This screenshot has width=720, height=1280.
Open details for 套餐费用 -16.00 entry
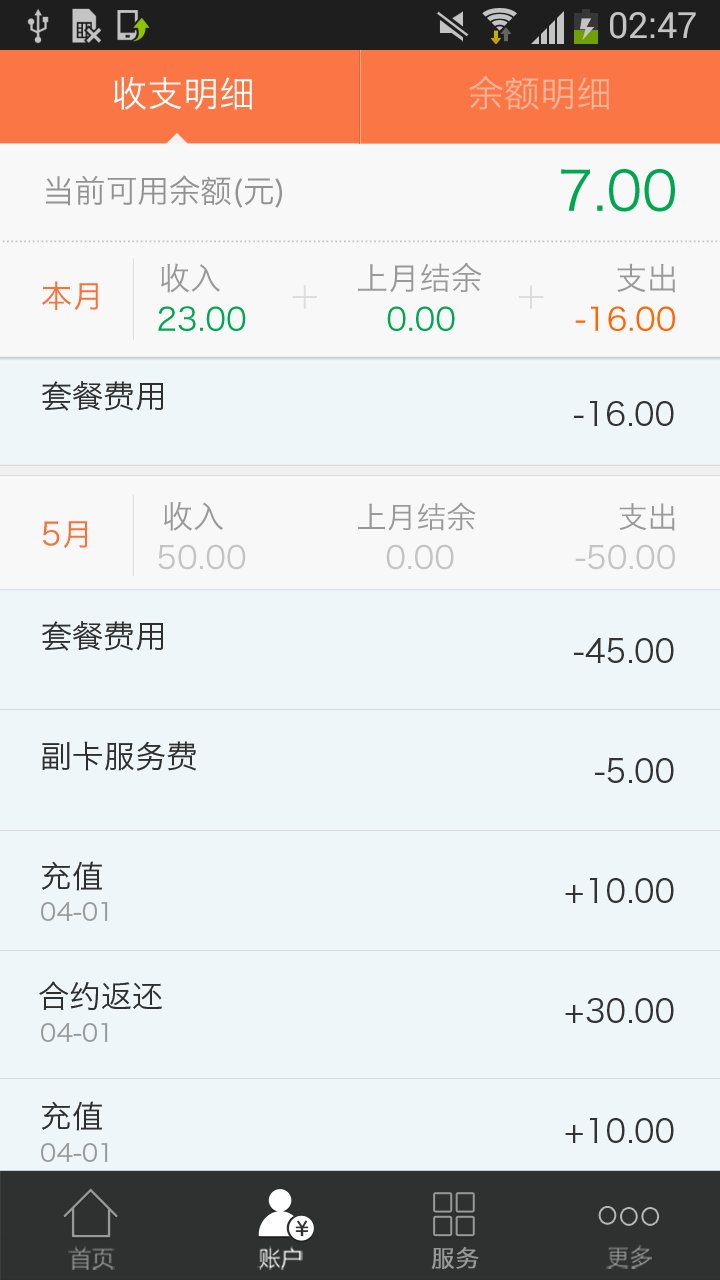pos(360,411)
